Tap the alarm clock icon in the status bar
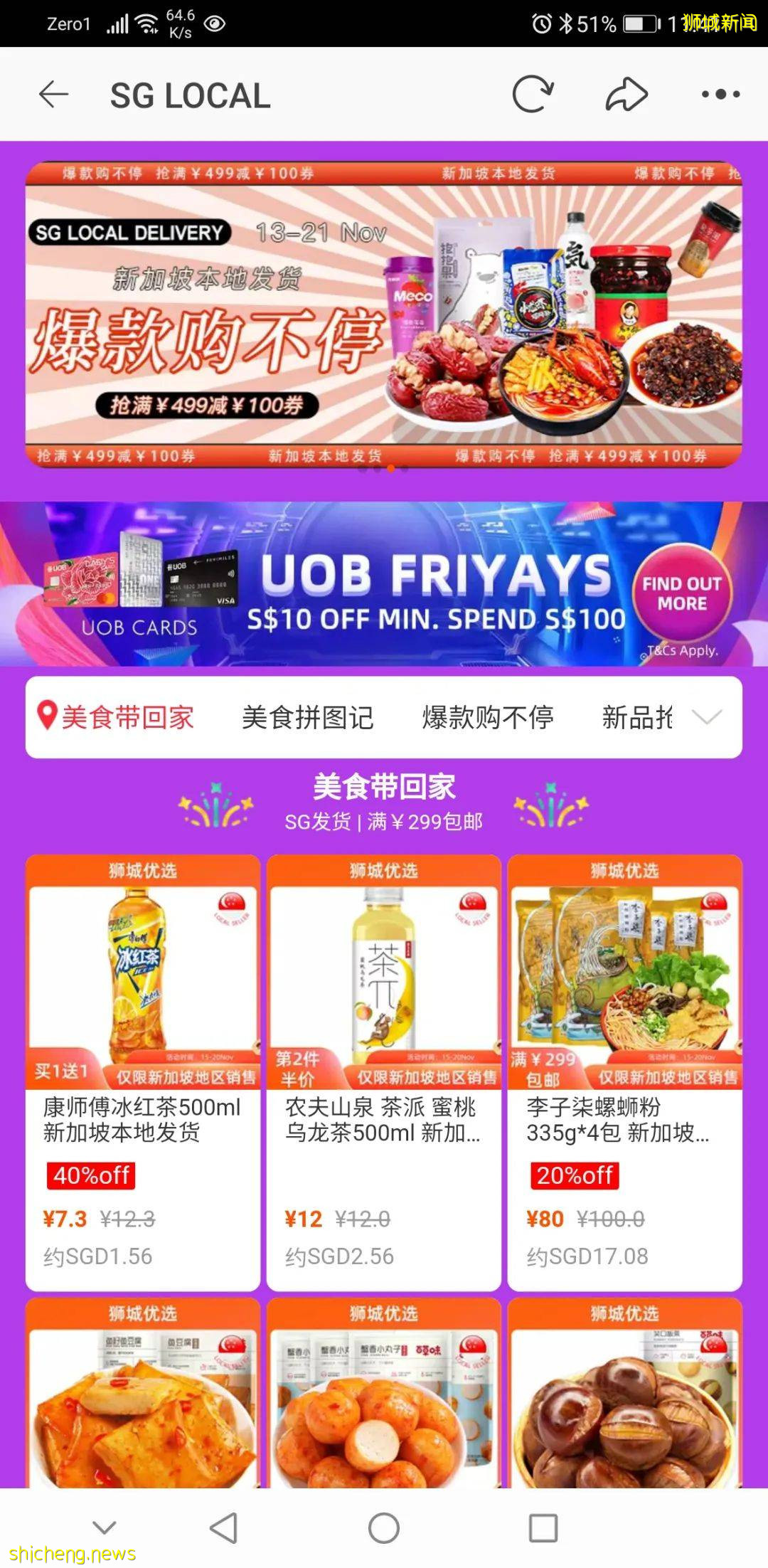 541,23
